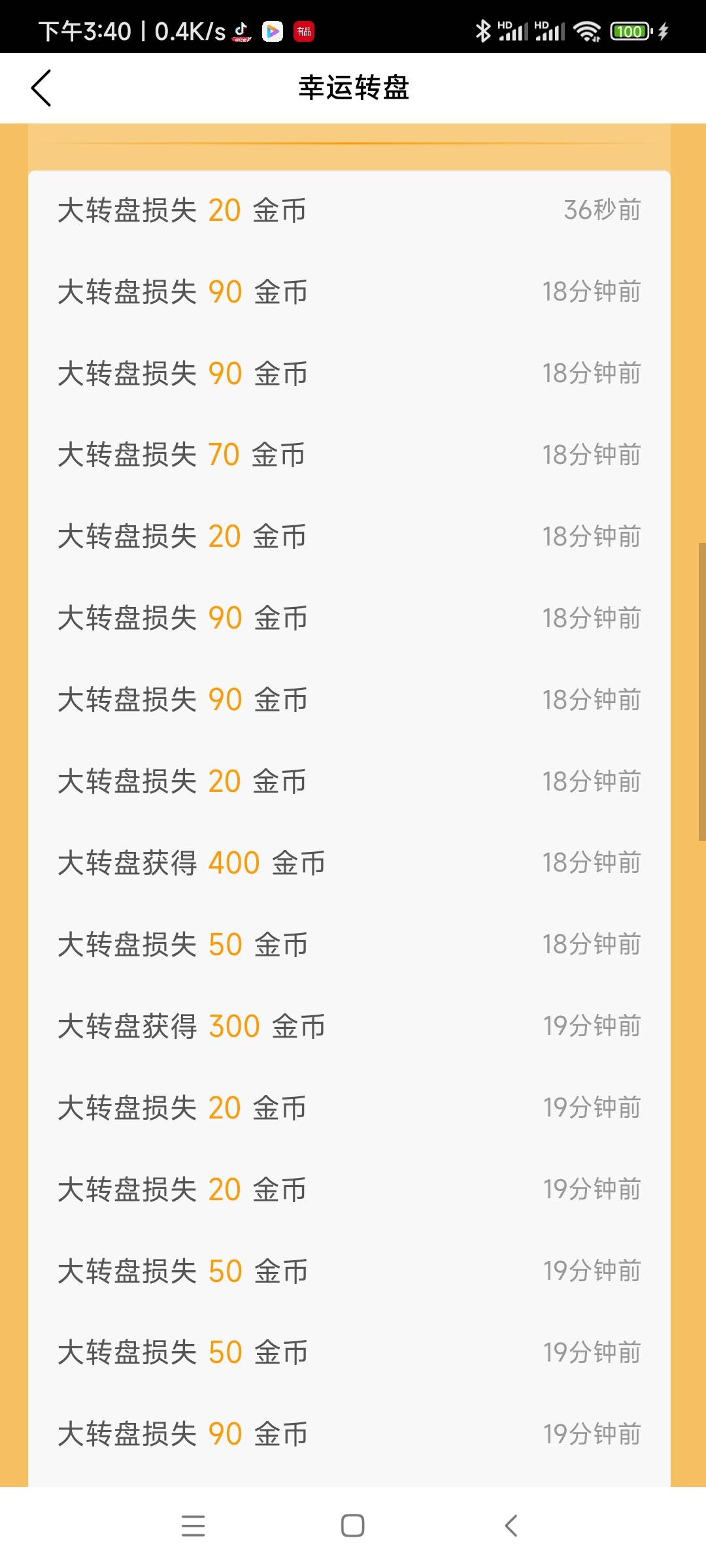Go back from the 幸运转盘 page
Screen dimensions: 706x1568
(x=41, y=88)
